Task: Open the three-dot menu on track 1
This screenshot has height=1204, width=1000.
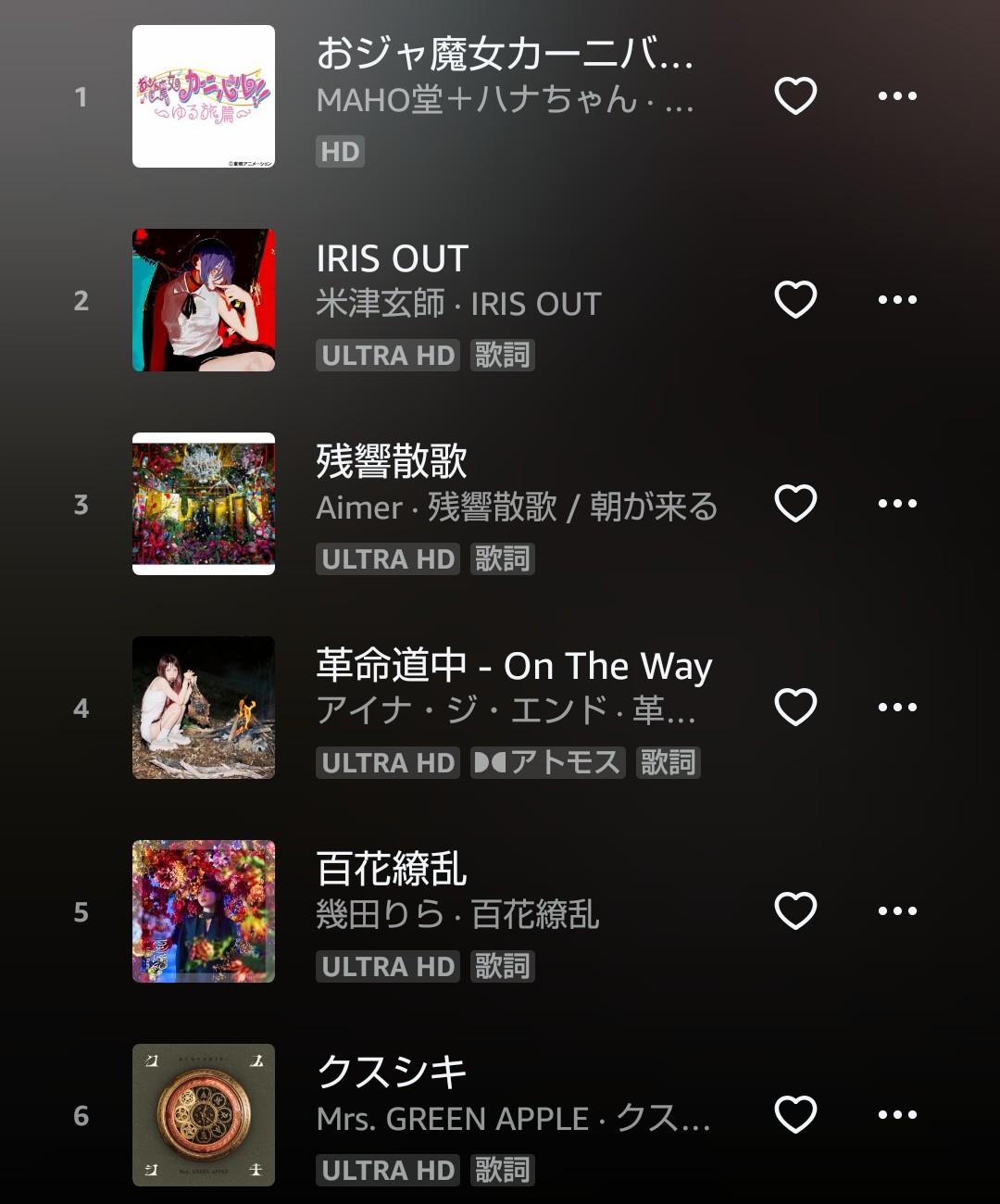Action: click(x=896, y=94)
